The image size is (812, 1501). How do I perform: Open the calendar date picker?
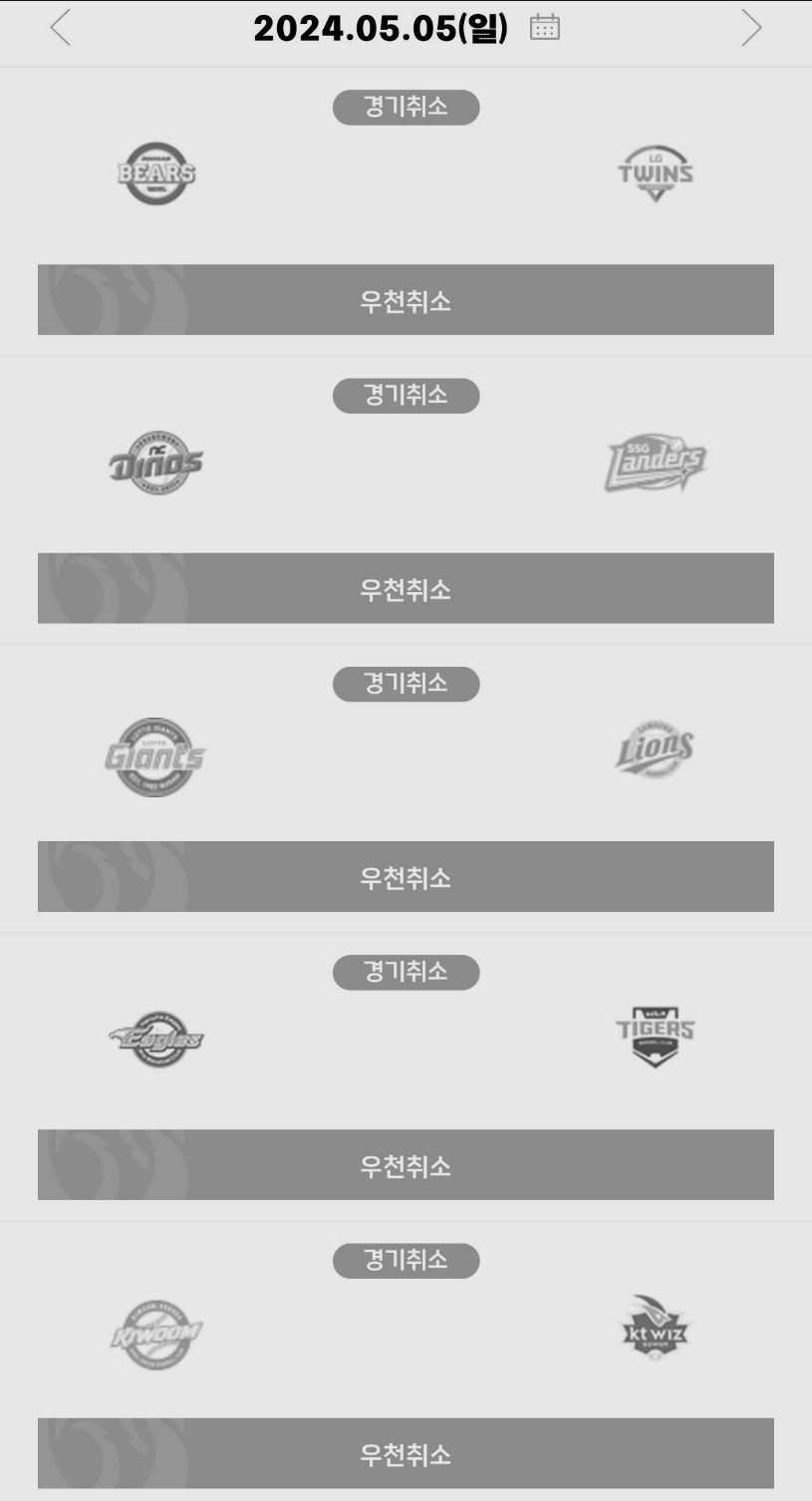coord(545,28)
